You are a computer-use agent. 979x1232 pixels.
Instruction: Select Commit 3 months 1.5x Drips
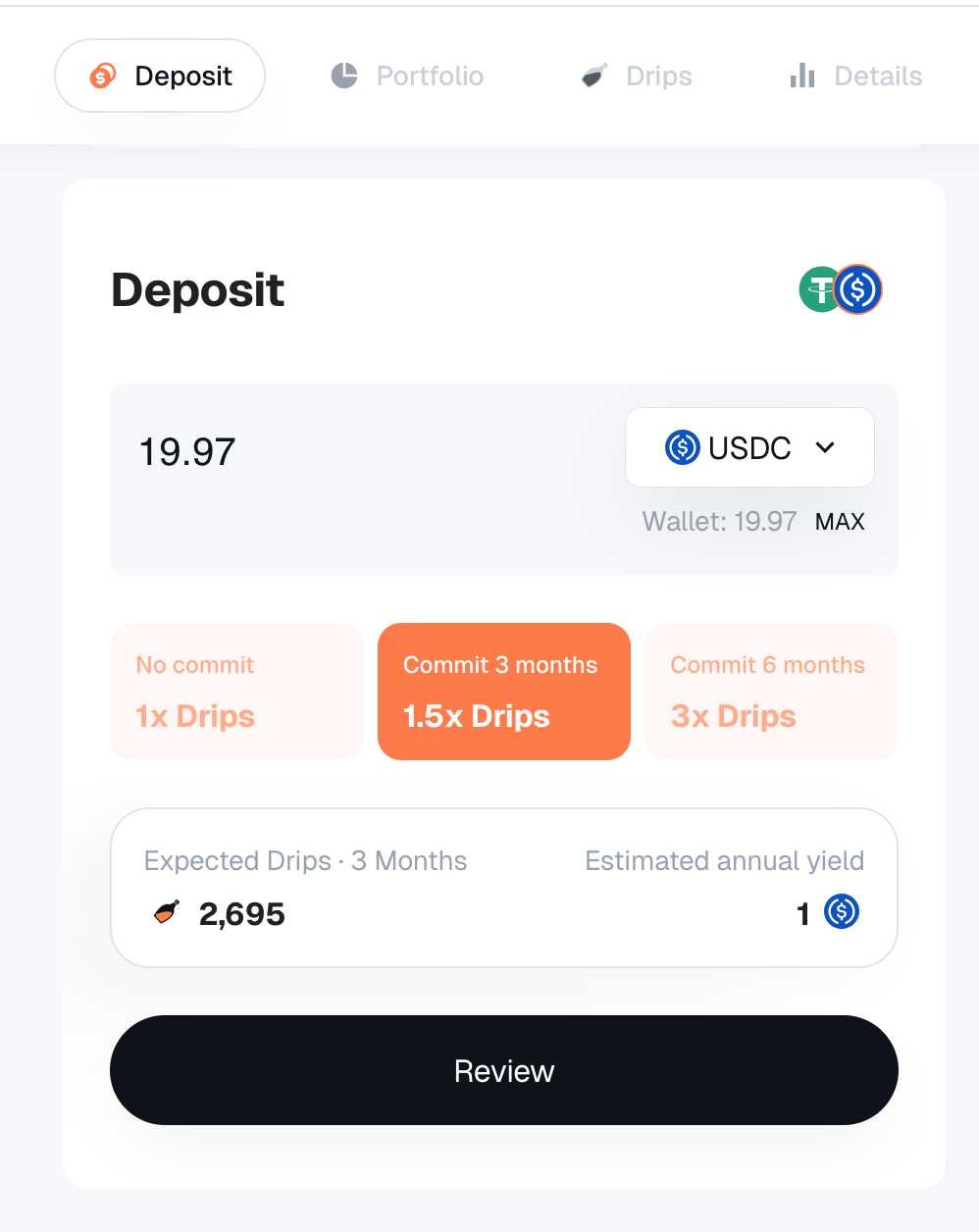coord(504,692)
